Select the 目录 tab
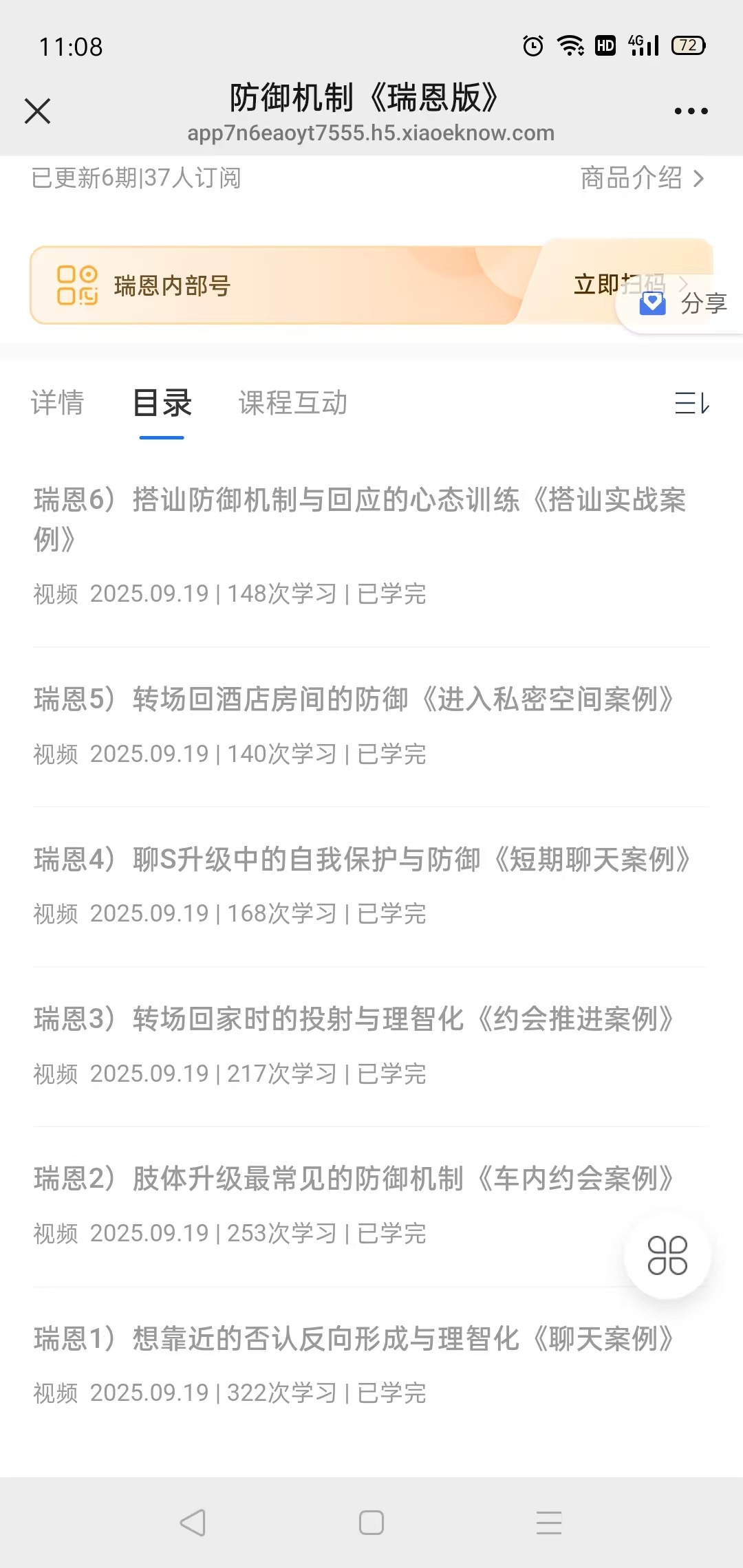743x1568 pixels. [x=162, y=403]
